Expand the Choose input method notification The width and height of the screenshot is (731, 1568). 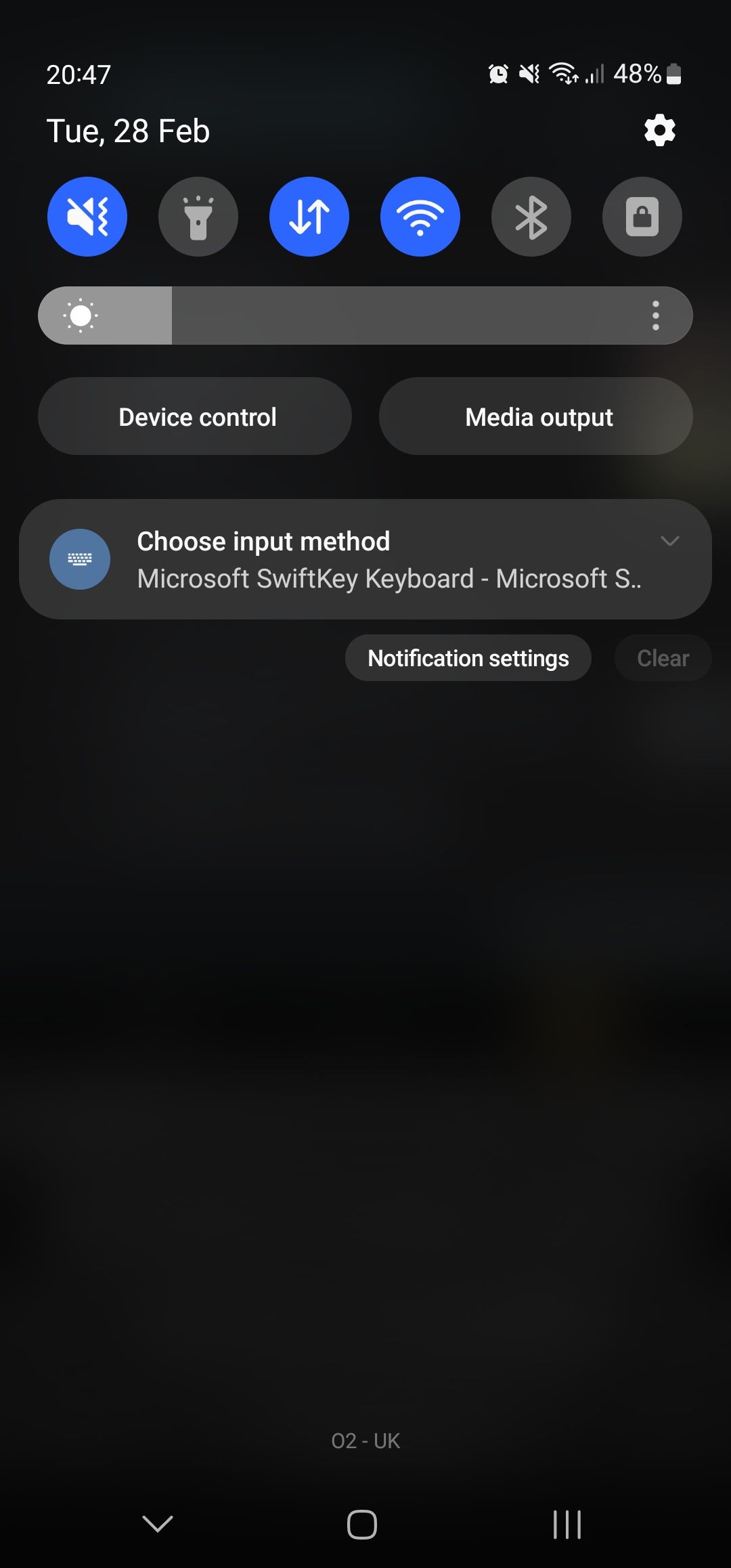pyautogui.click(x=671, y=542)
